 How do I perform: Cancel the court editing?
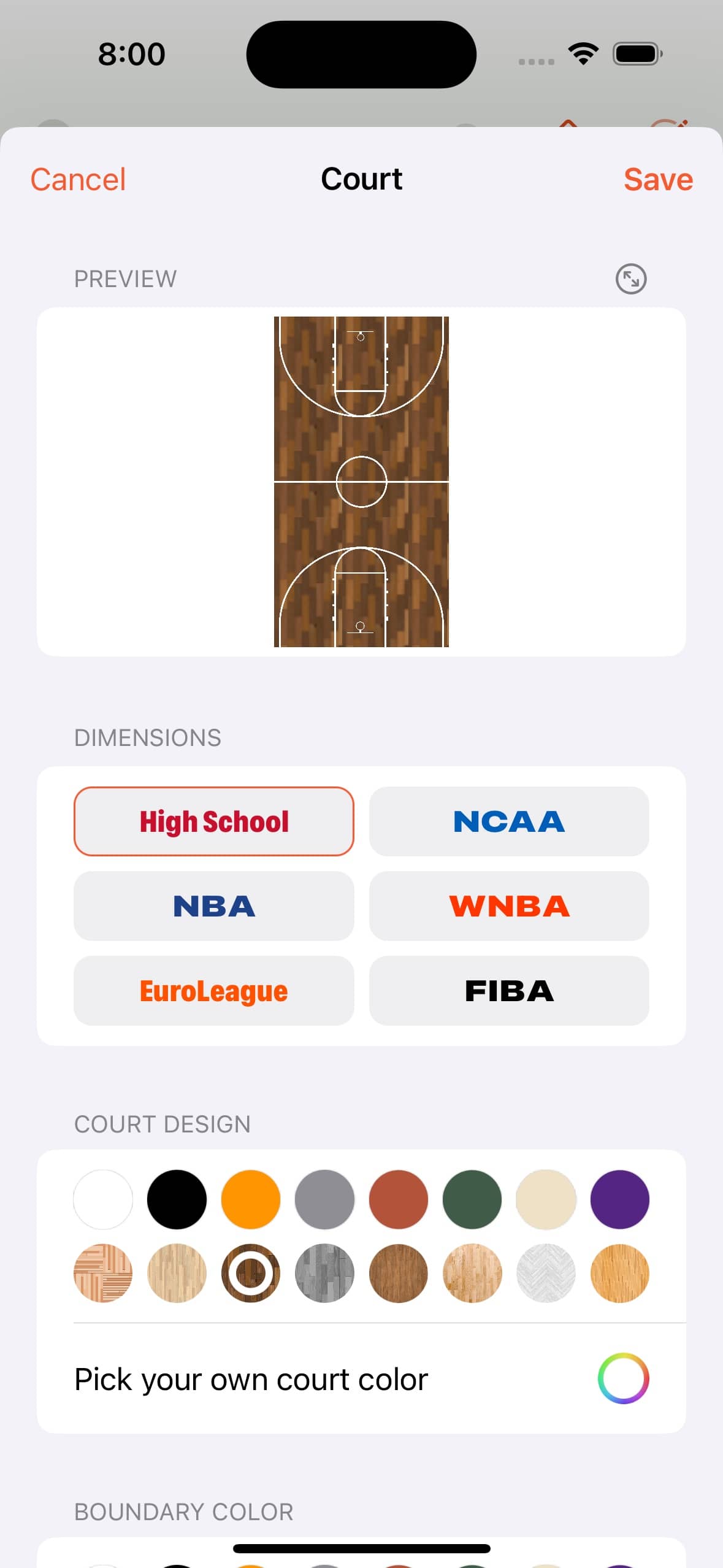[x=78, y=180]
